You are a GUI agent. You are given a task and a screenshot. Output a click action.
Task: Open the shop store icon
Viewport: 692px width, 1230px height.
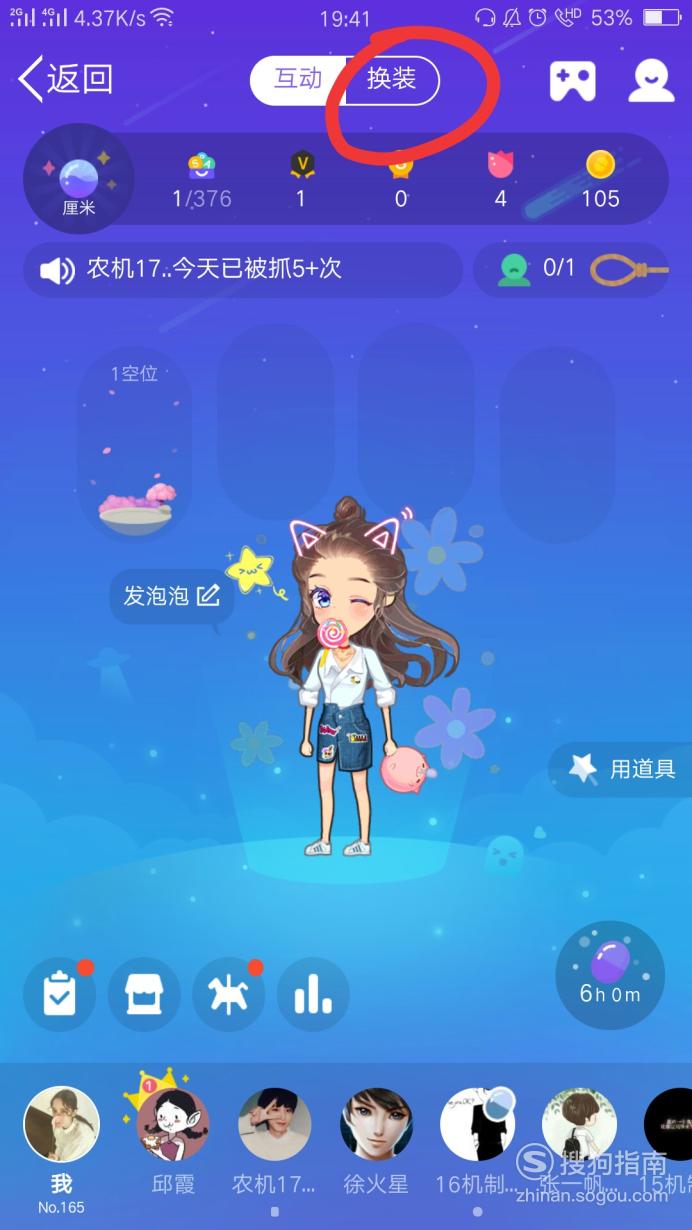[144, 994]
